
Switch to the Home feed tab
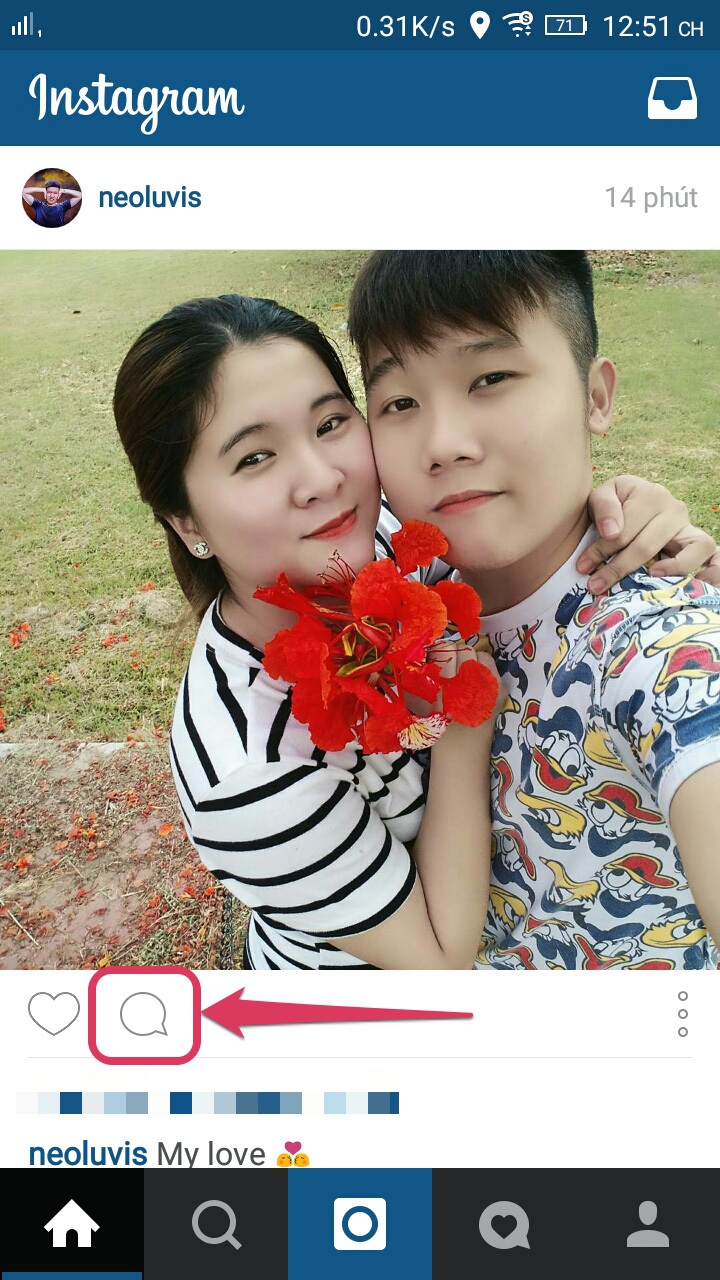pos(72,1224)
